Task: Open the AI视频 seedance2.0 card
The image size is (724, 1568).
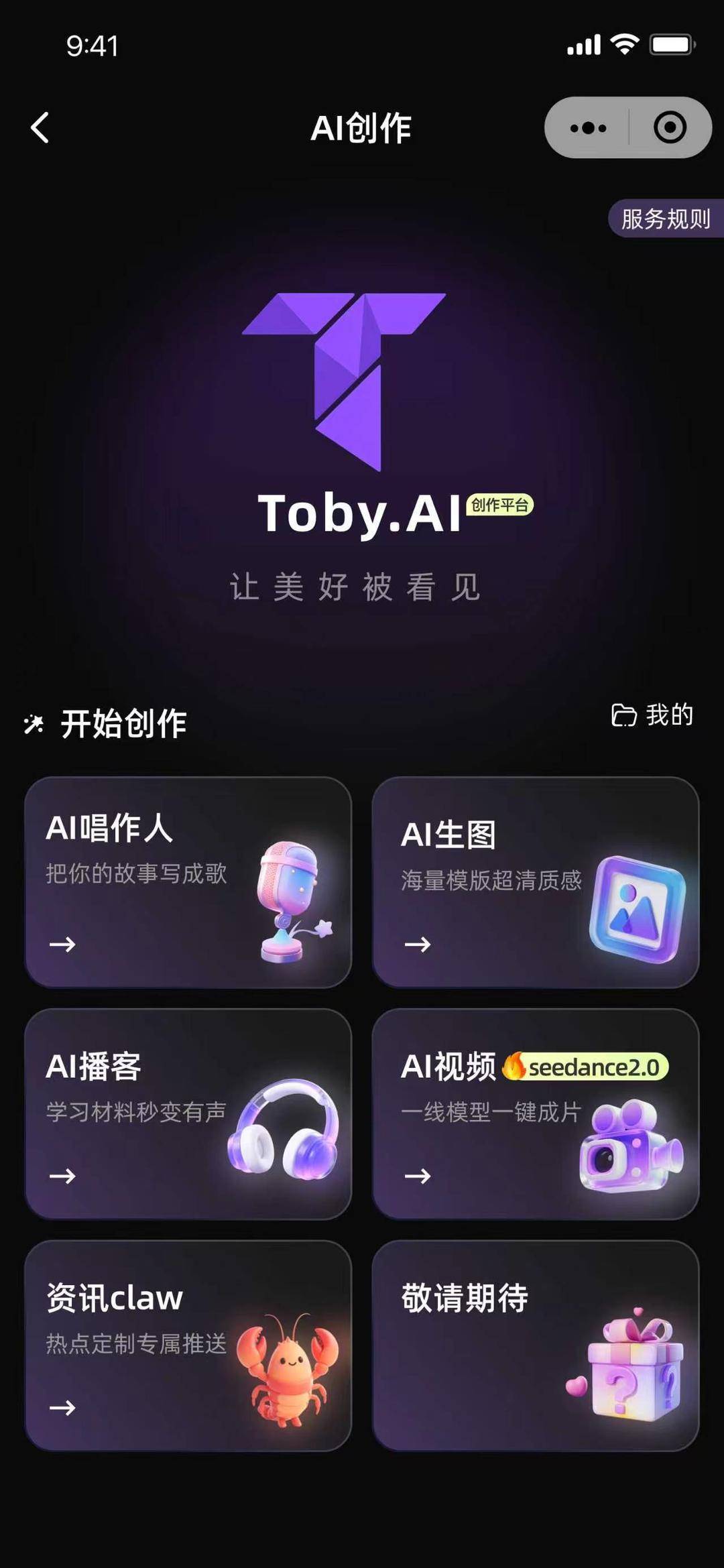Action: click(536, 1114)
